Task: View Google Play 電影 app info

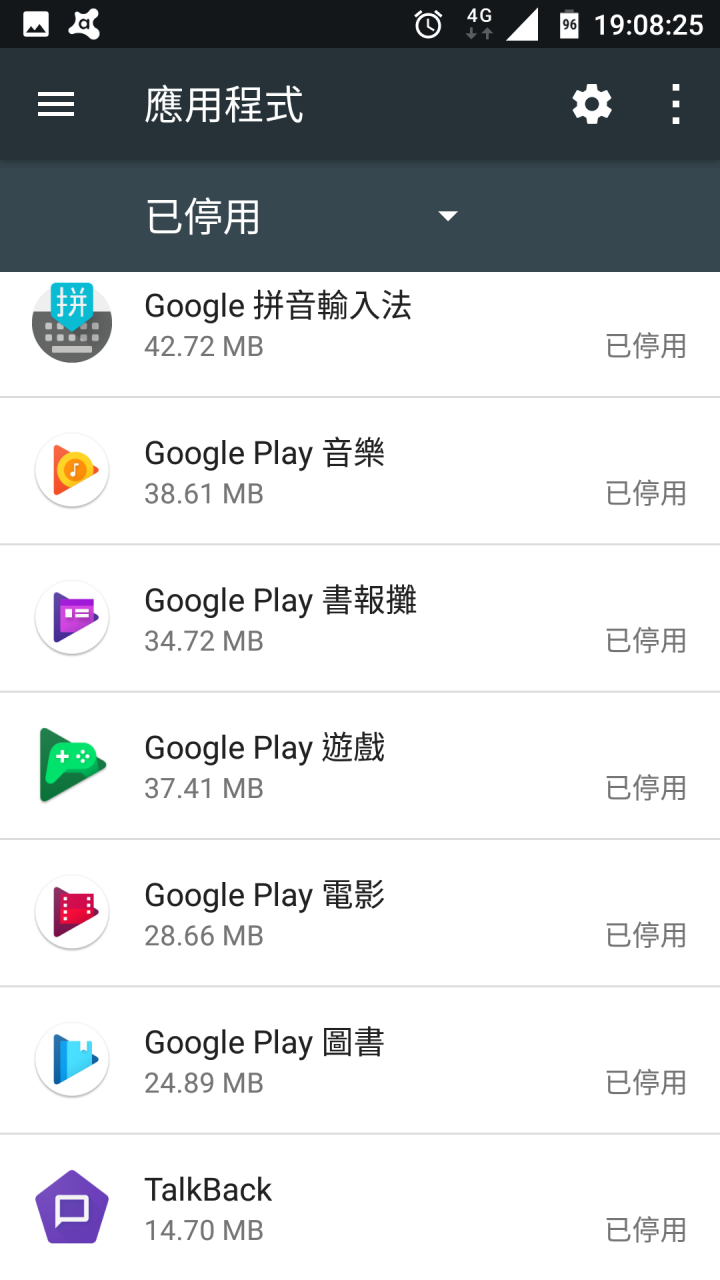Action: coord(360,912)
